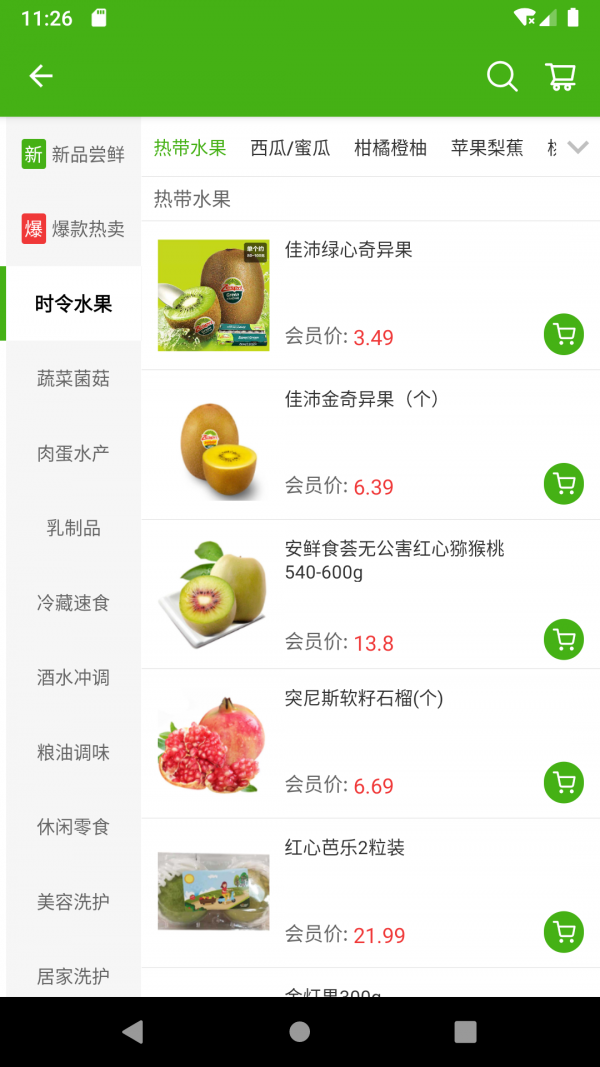600x1067 pixels.
Task: Select the 苹果梨蕉 subcategory tab
Action: pos(487,148)
